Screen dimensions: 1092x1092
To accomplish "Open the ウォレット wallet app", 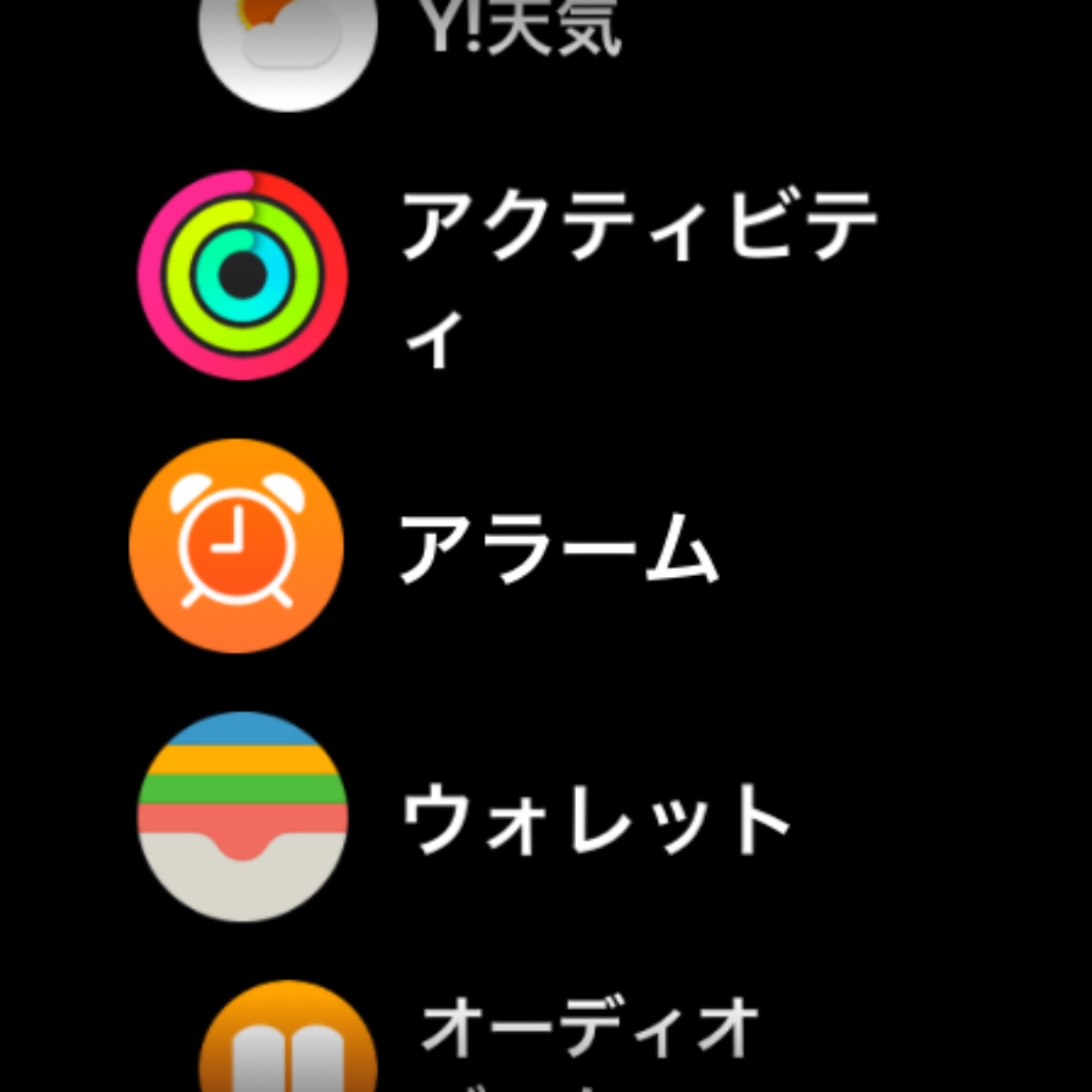I will (x=242, y=817).
